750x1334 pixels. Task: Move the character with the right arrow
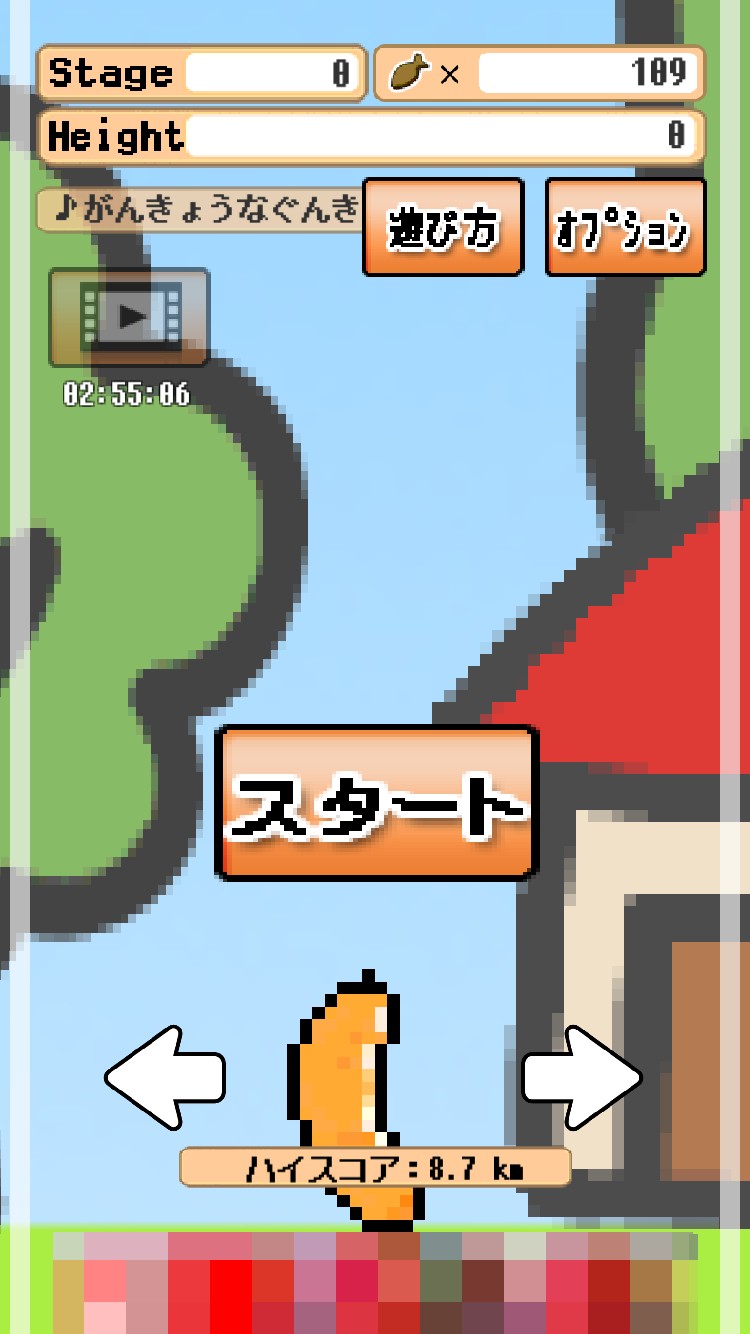[x=582, y=1077]
